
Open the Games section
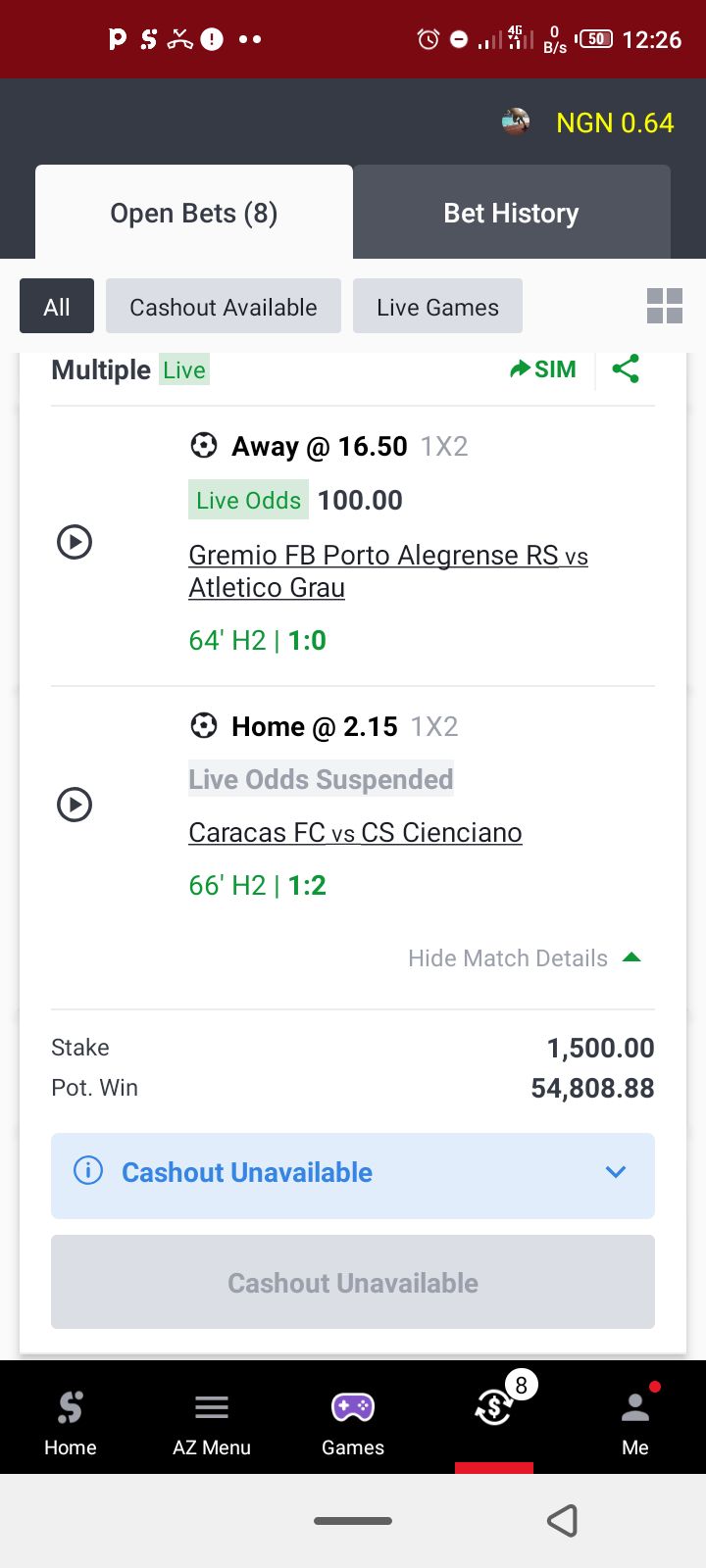click(x=353, y=1422)
